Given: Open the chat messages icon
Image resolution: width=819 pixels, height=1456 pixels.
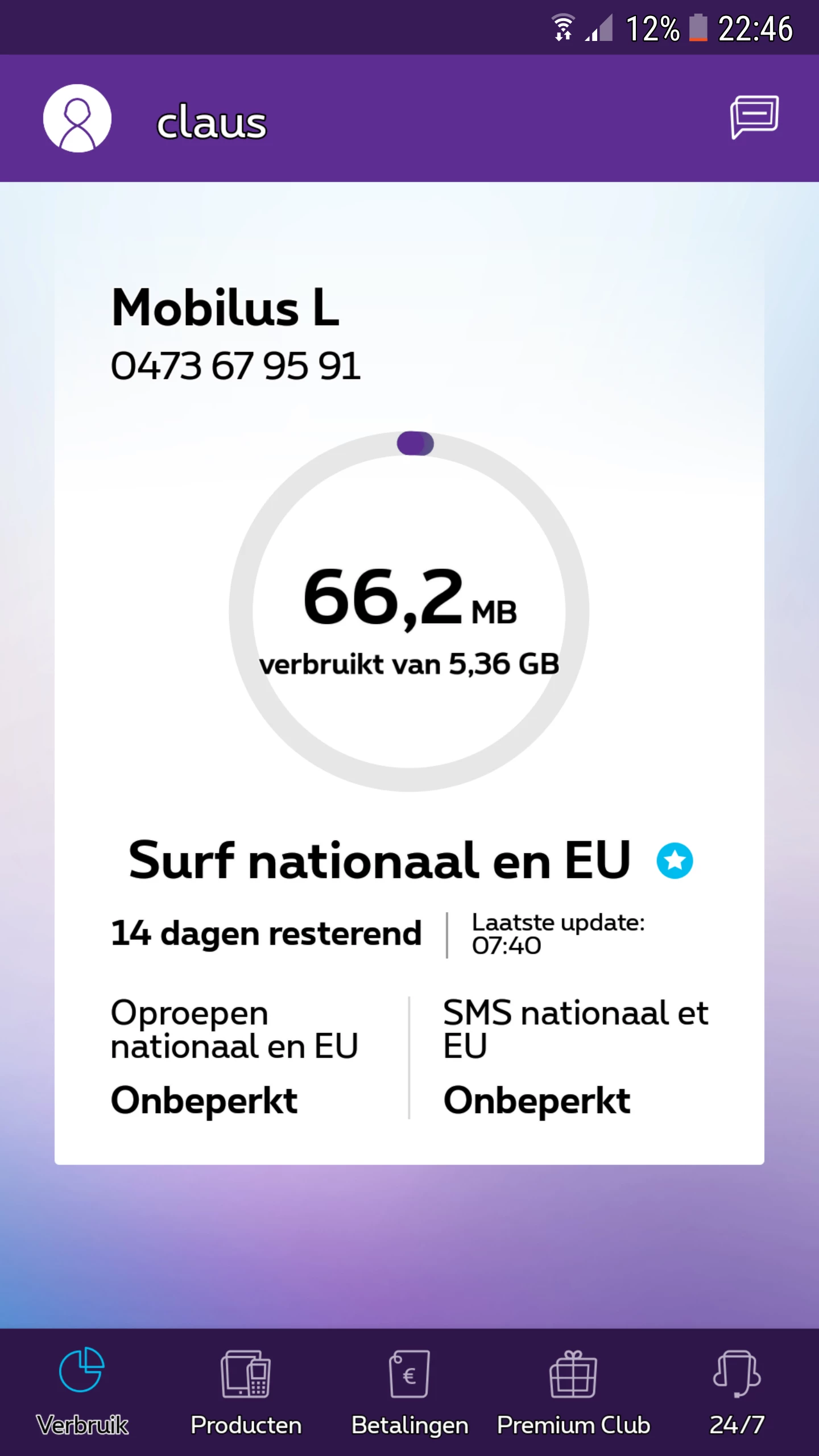Looking at the screenshot, I should tap(754, 117).
